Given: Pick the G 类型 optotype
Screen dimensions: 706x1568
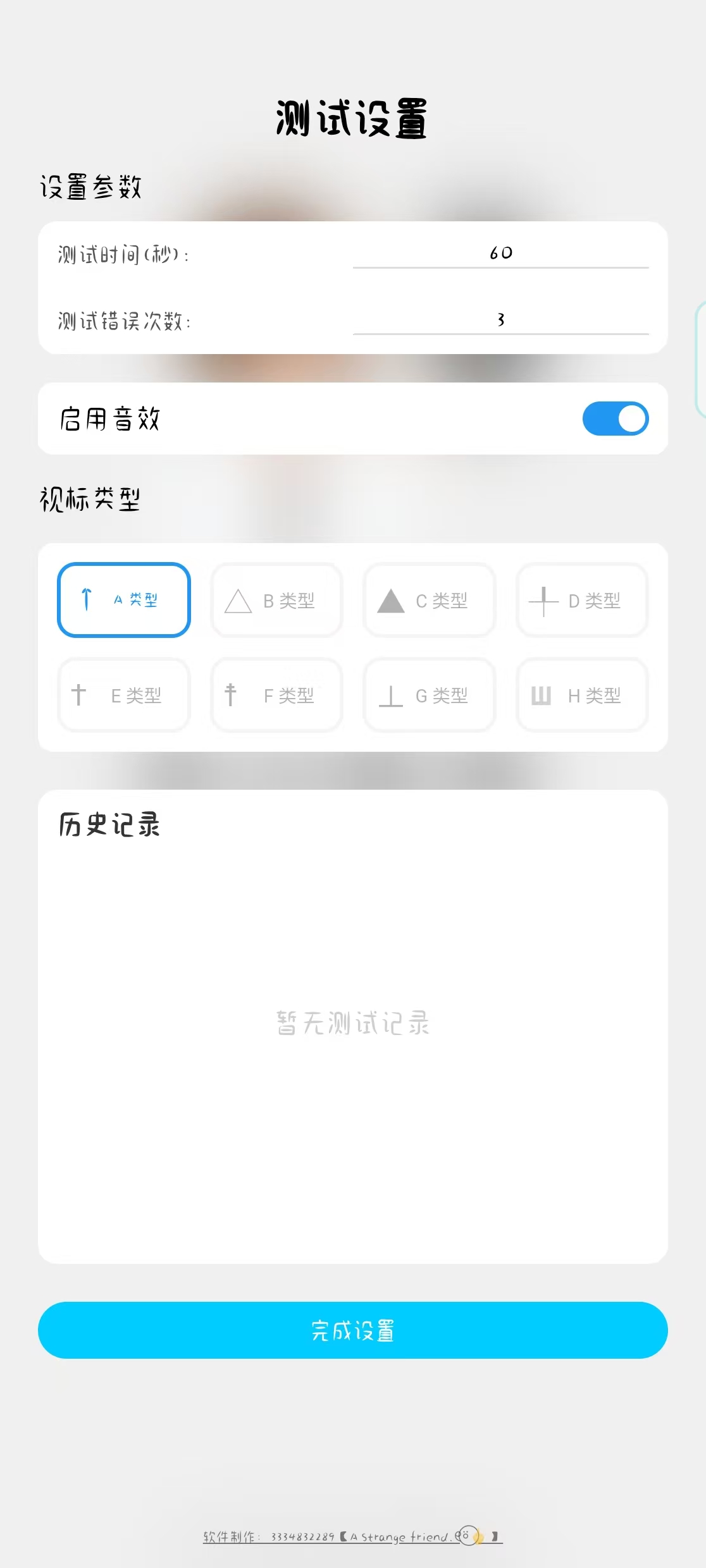Looking at the screenshot, I should (430, 695).
